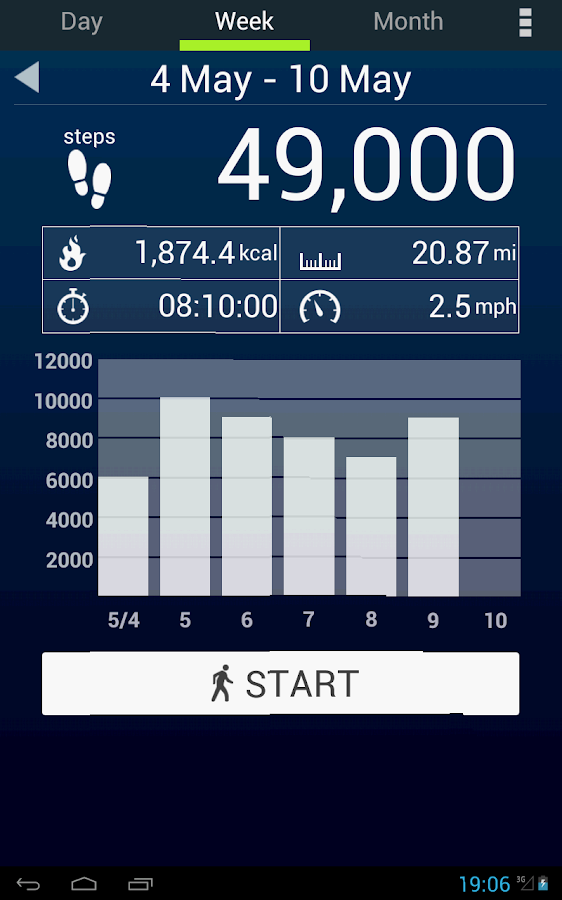Tap the system back button
Image resolution: width=562 pixels, height=900 pixels.
(x=28, y=884)
